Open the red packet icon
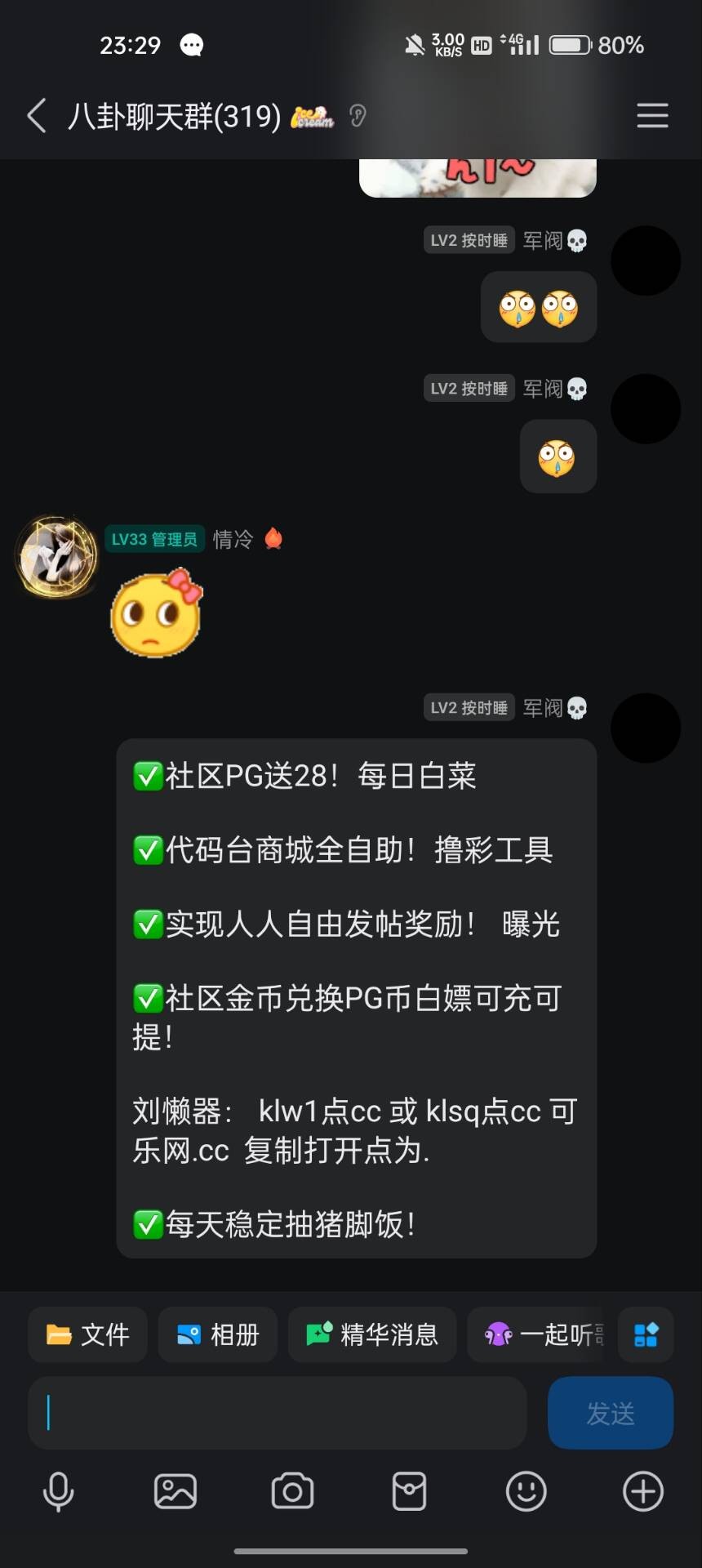 409,1492
